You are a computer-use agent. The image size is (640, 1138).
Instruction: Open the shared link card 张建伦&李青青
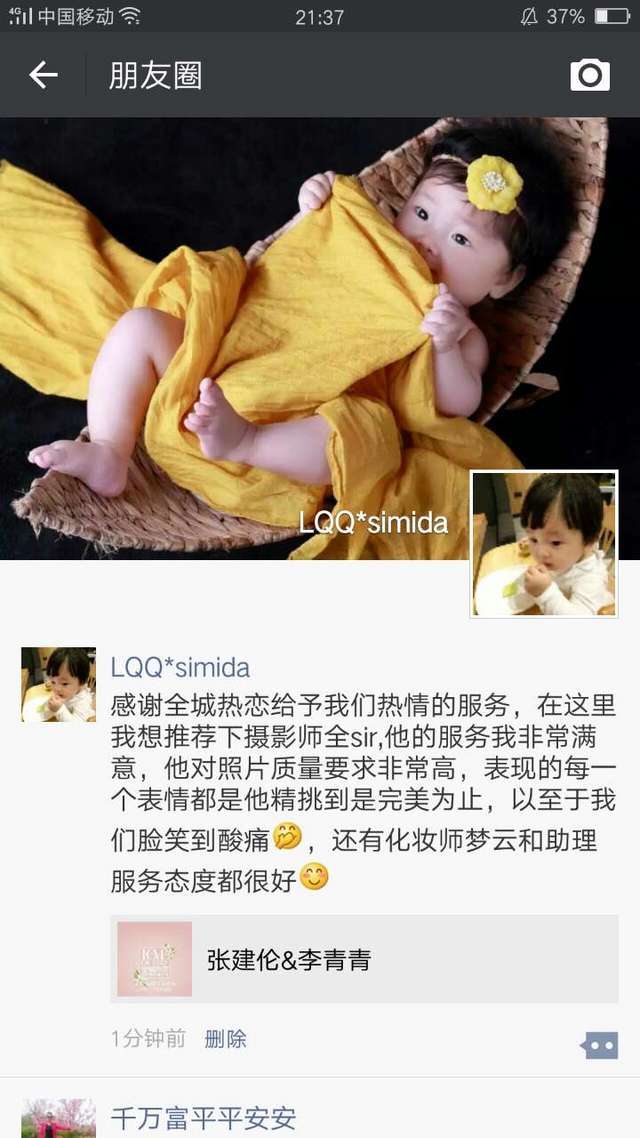tap(364, 959)
